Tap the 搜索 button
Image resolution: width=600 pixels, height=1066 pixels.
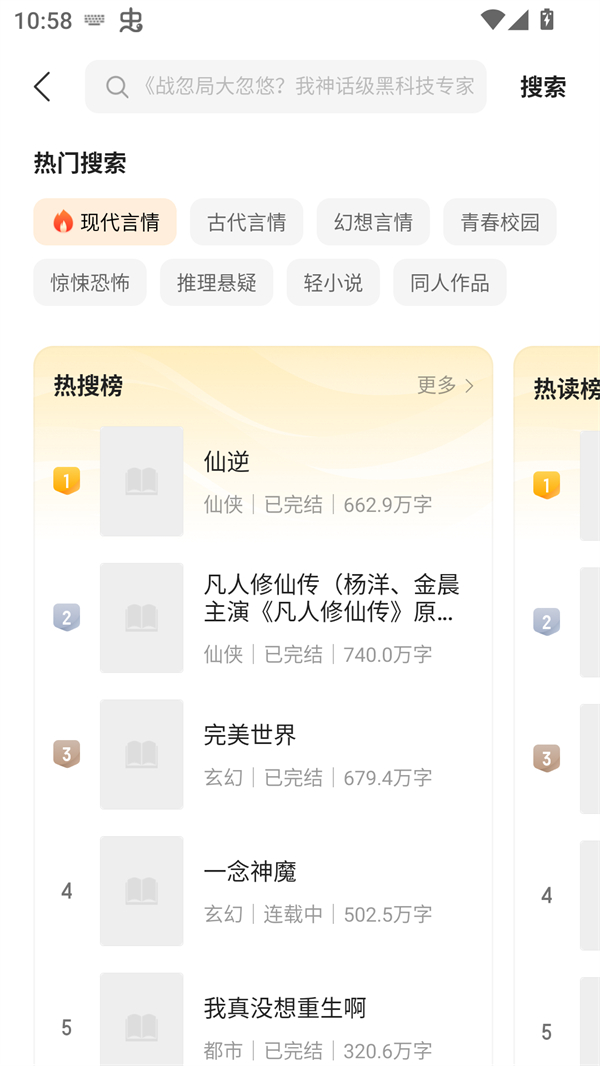click(542, 87)
